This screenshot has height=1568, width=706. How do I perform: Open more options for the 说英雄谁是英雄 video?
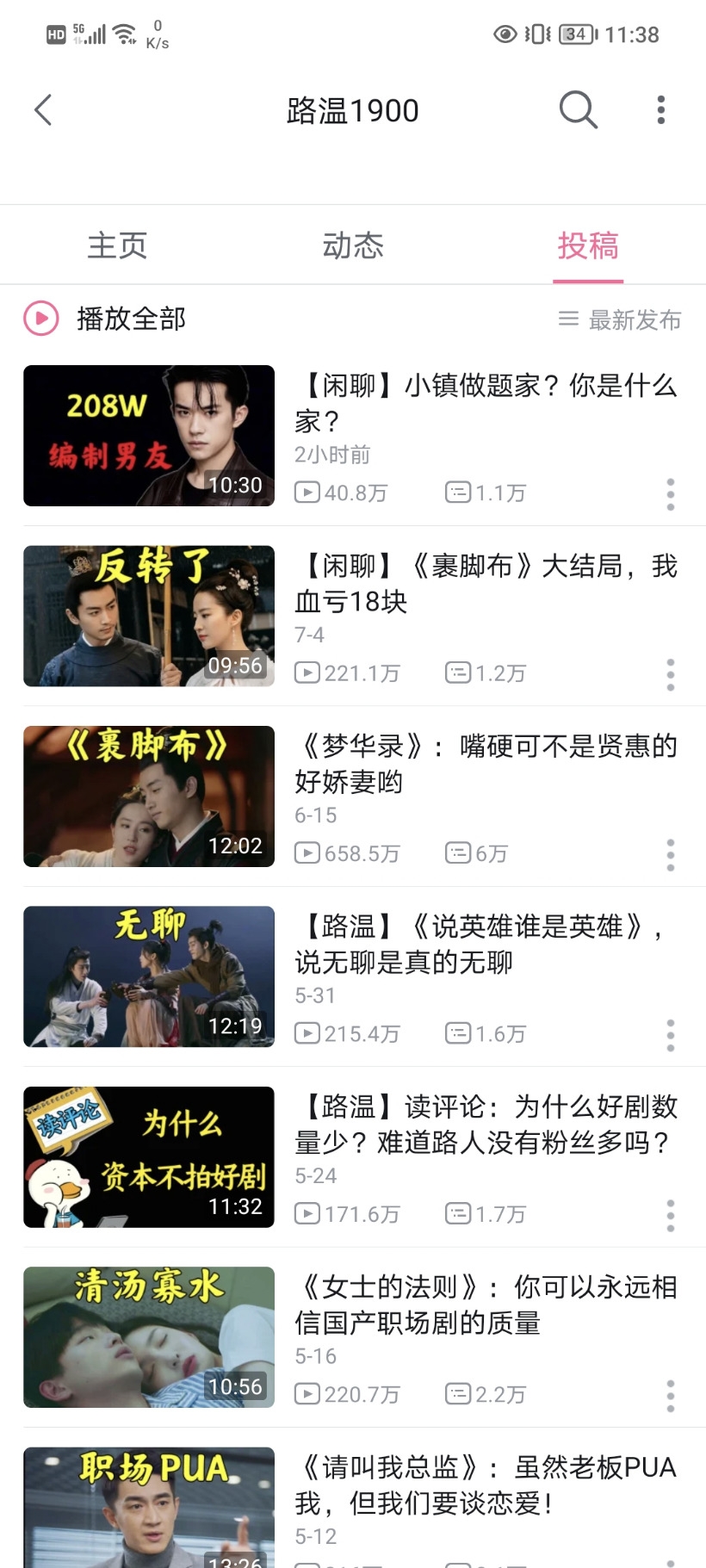click(x=671, y=1033)
